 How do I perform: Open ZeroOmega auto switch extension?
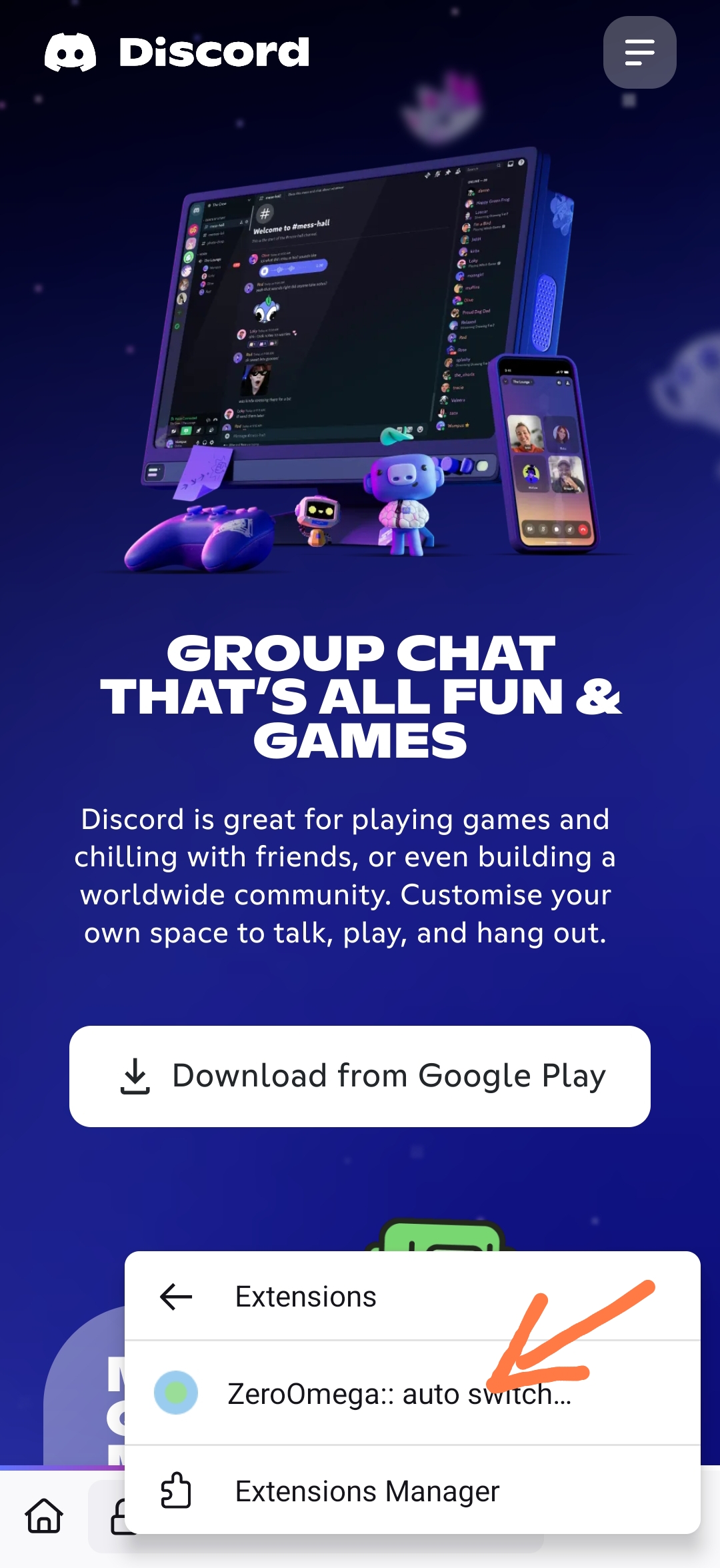400,1393
